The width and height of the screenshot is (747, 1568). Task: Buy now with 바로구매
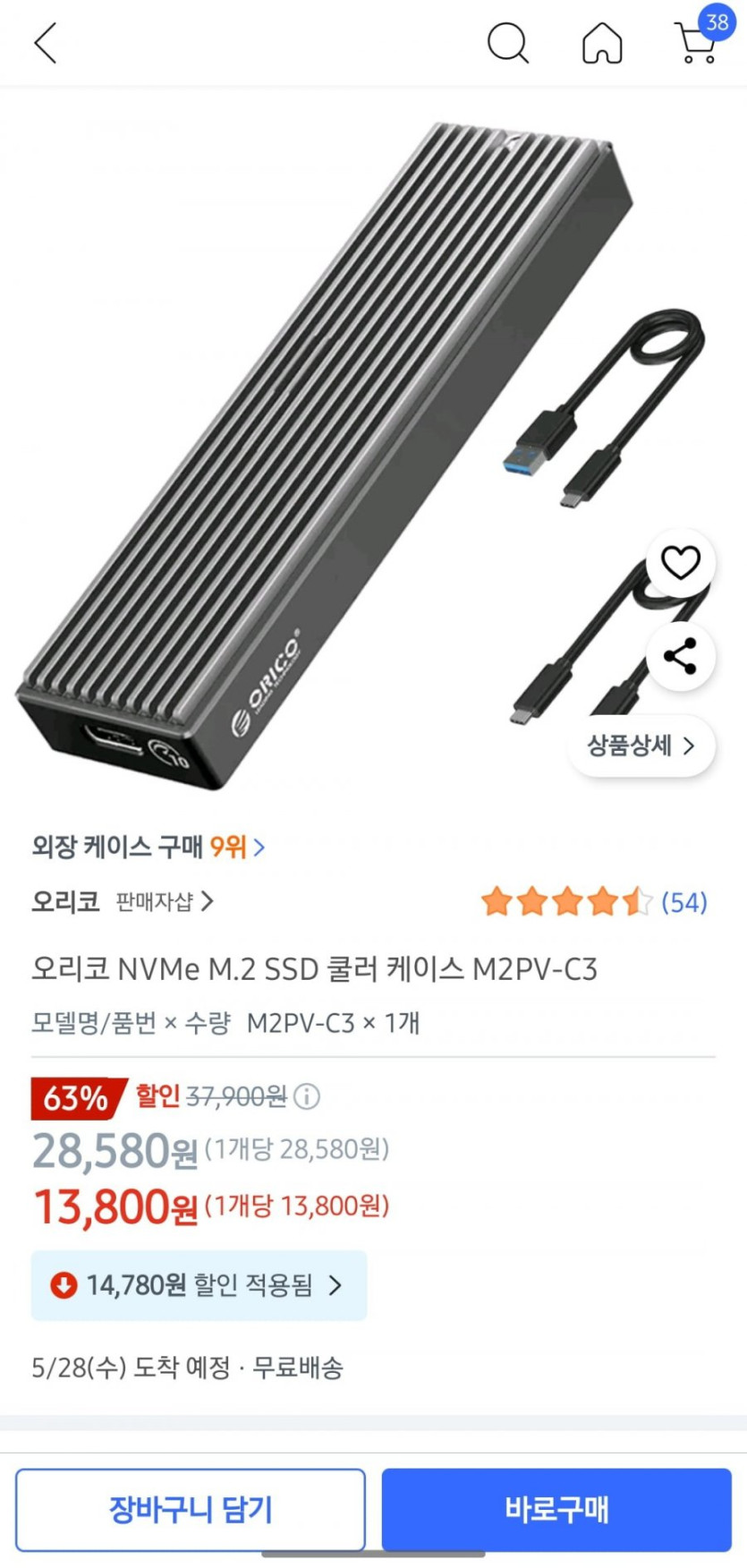[556, 1509]
